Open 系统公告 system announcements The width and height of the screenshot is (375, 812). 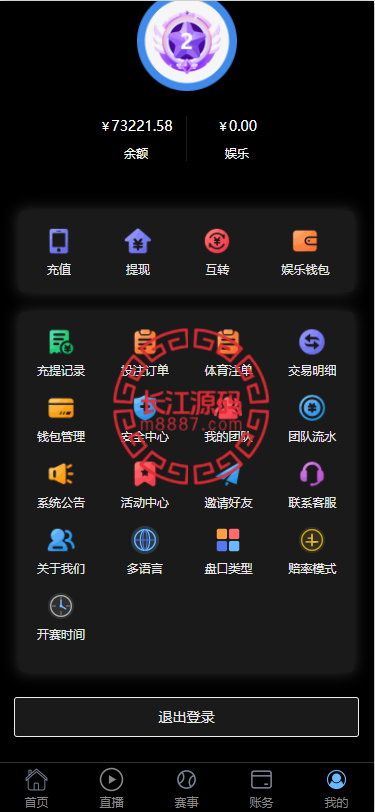tap(61, 486)
